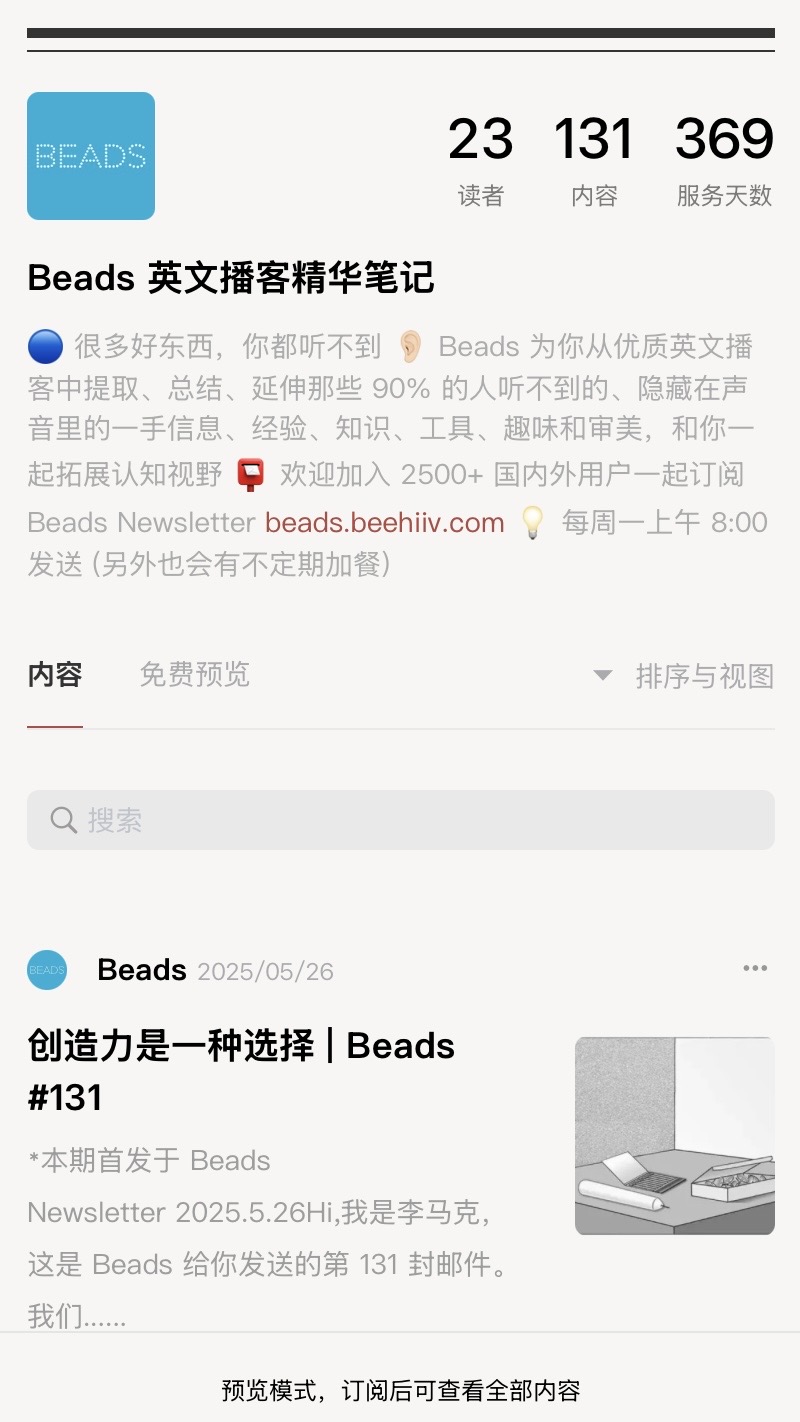Tap the Beads author avatar on the post
This screenshot has width=800, height=1422.
click(47, 970)
